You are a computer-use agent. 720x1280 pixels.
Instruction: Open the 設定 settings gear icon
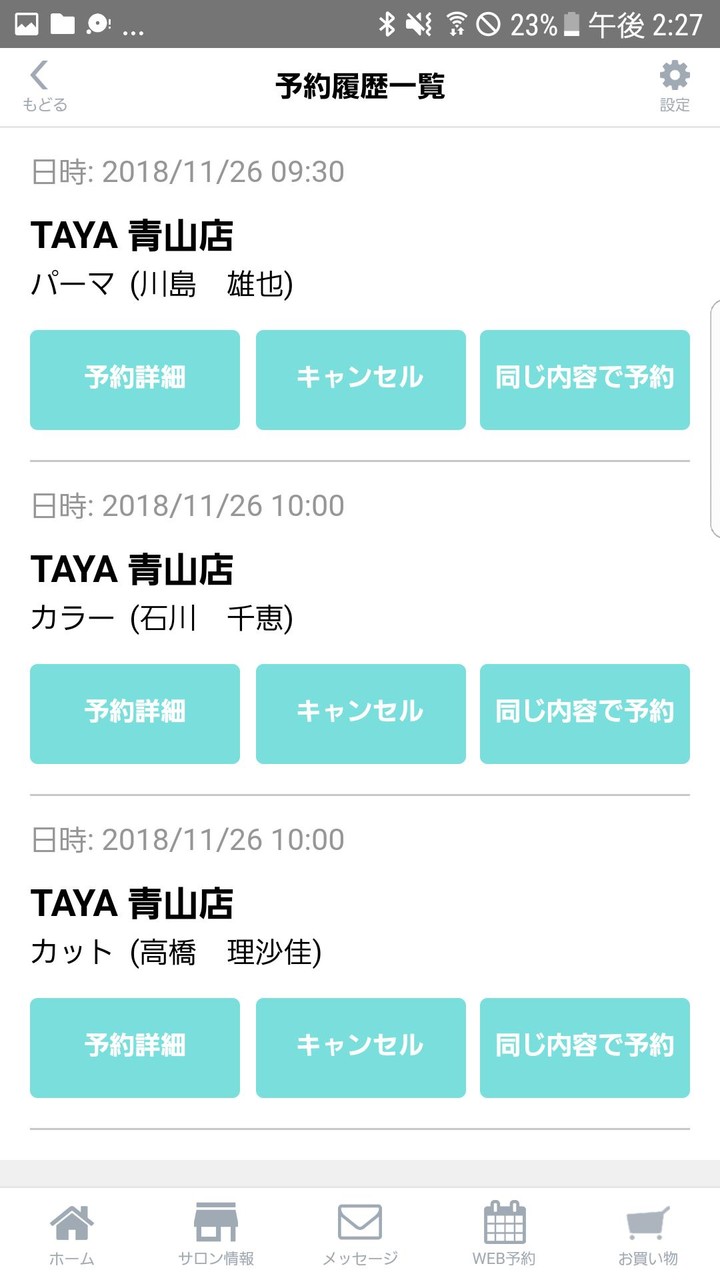pyautogui.click(x=674, y=77)
